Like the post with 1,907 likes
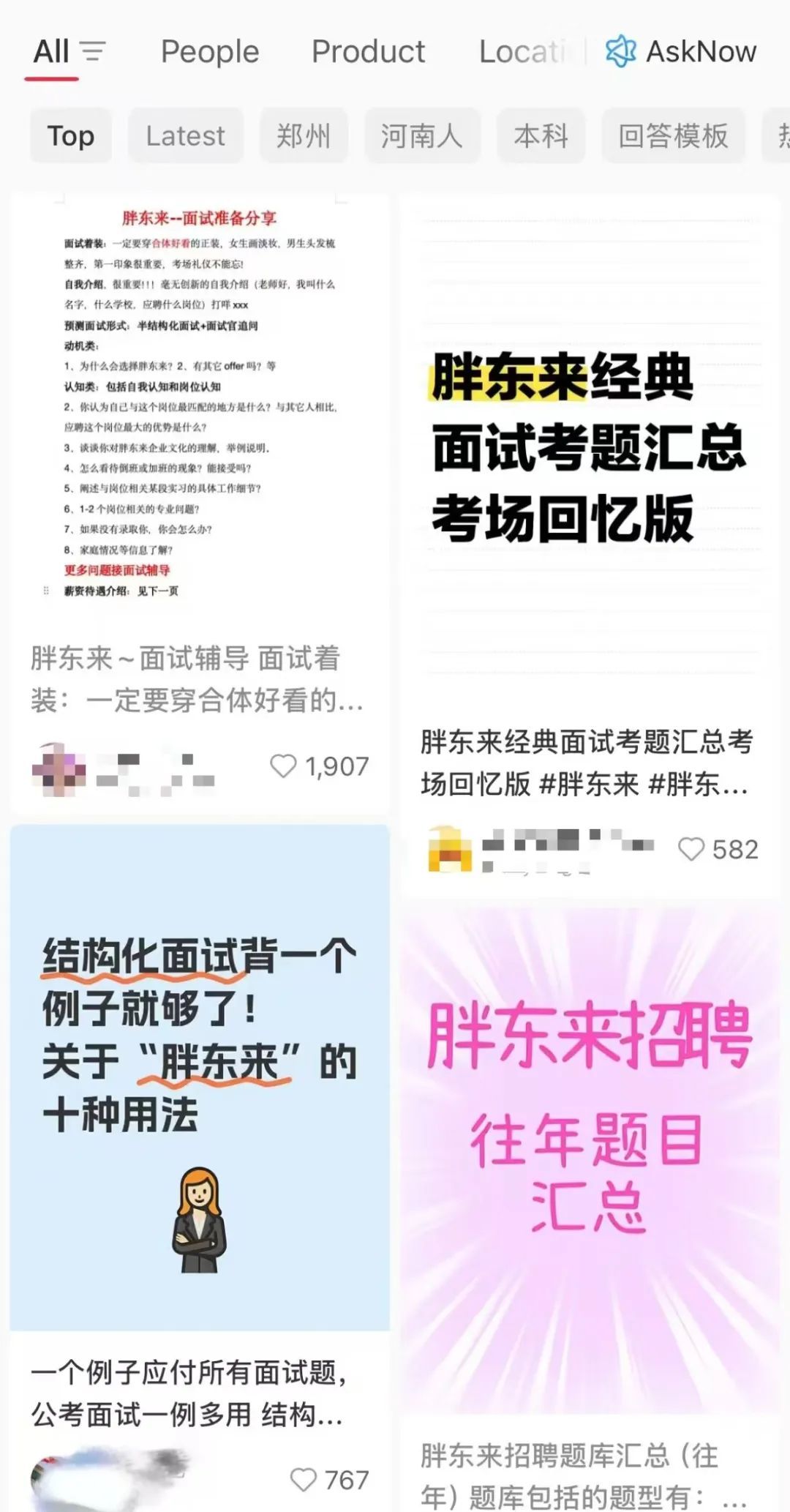Screen dimensions: 790x1512 pos(283,766)
